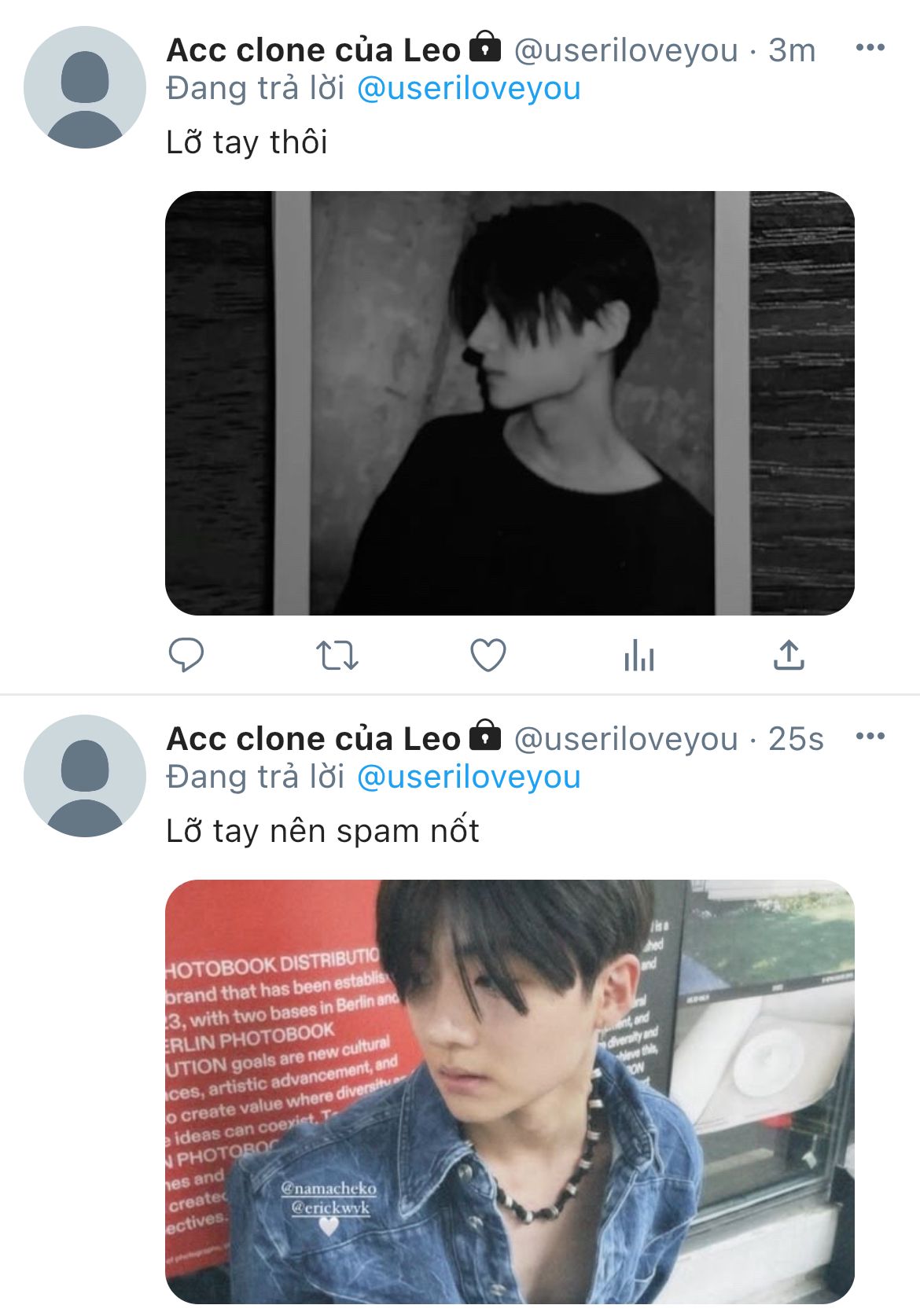View analytics for the "Lỡ tay thôi" tweet
This screenshot has width=920, height=1316.
click(639, 655)
